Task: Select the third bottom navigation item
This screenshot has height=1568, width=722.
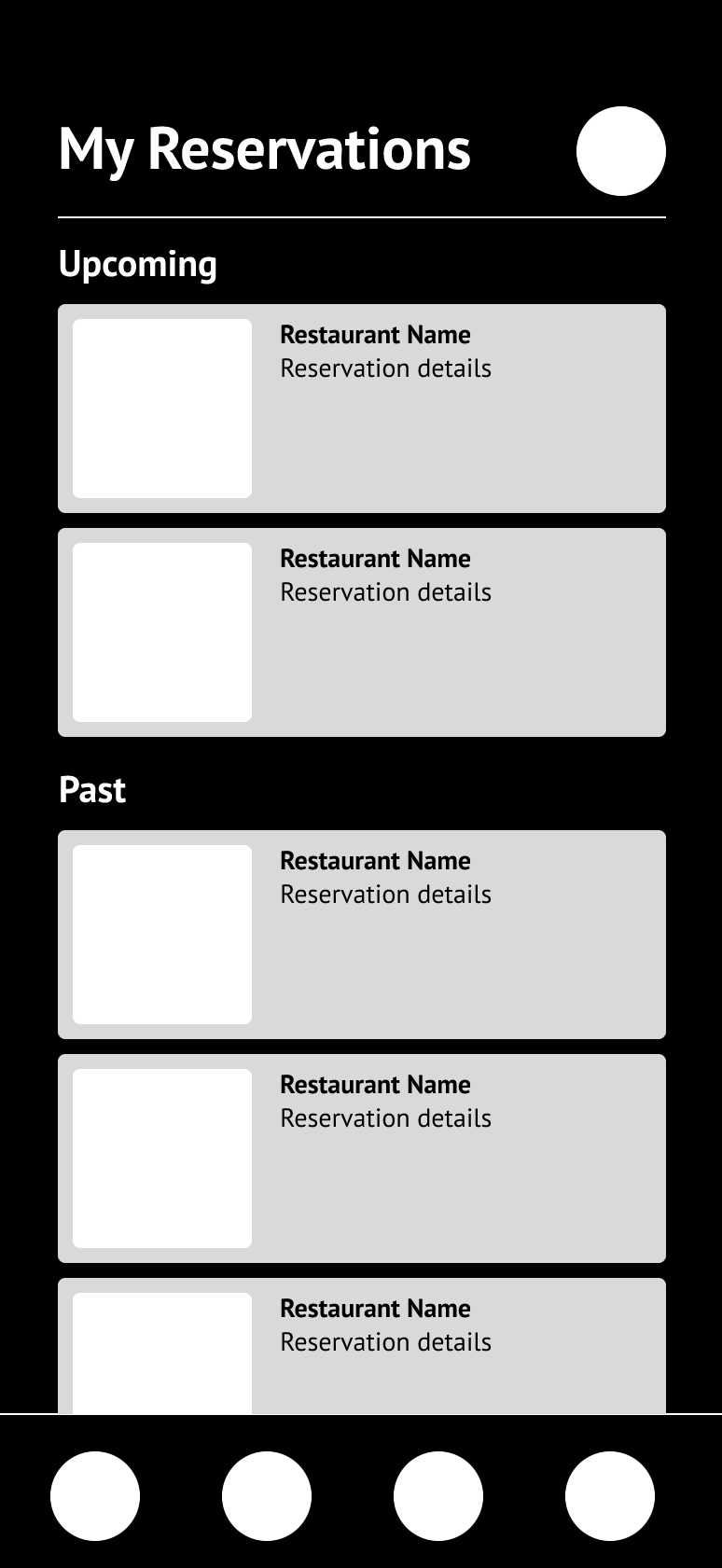Action: tap(438, 1496)
